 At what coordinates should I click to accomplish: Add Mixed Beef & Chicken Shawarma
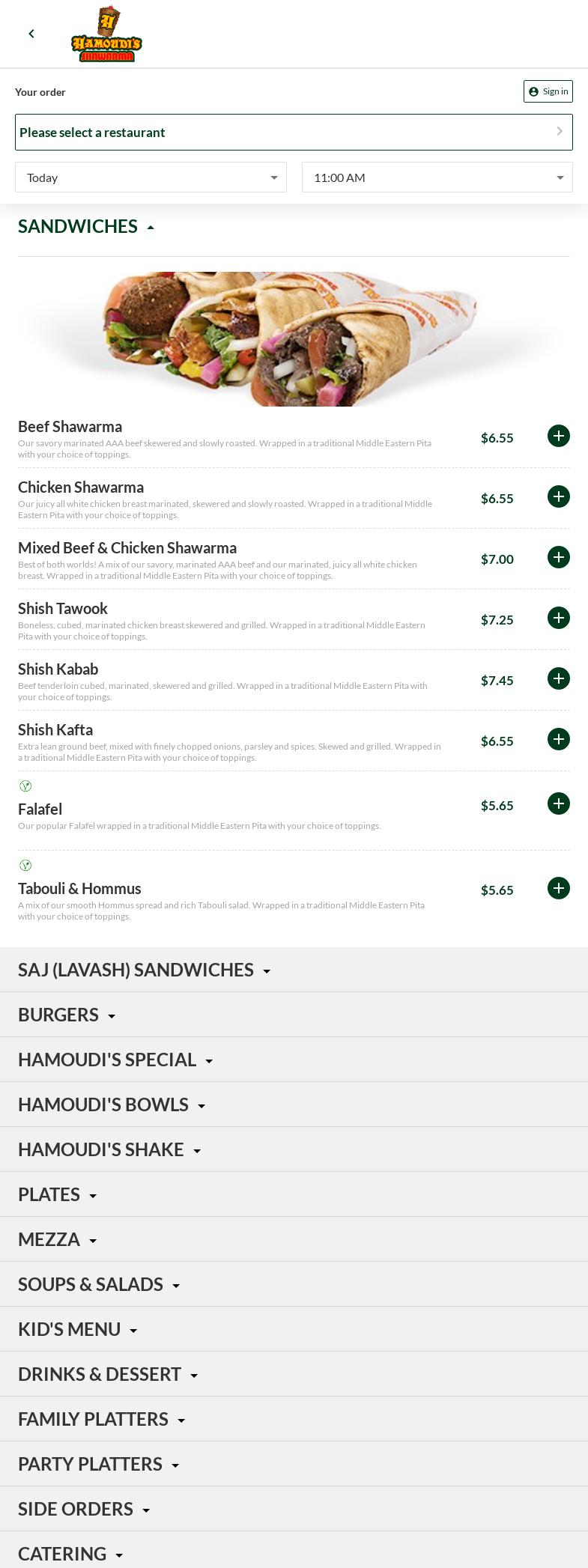click(558, 557)
